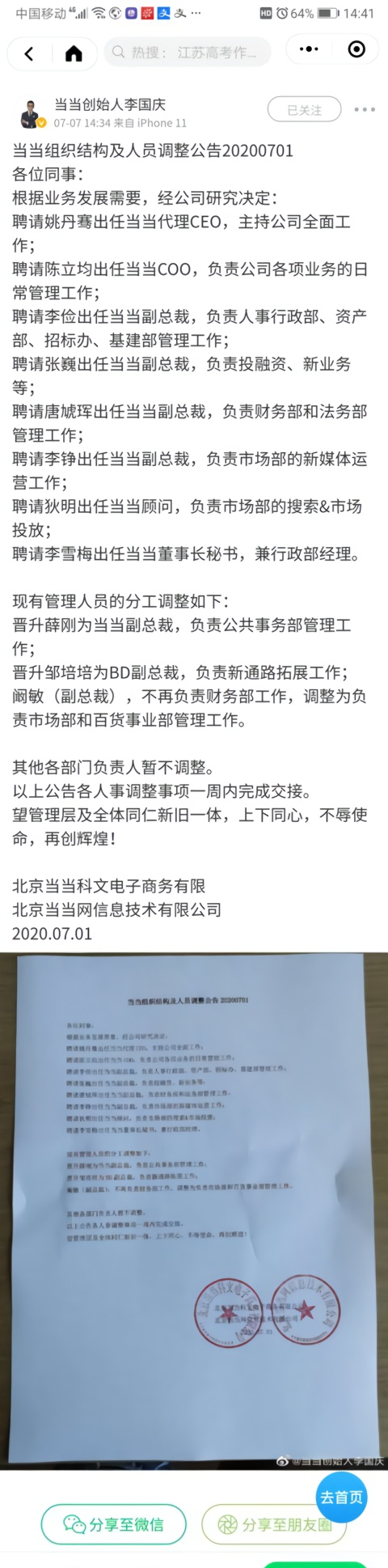
Task: Tap the 已关注 follow button
Action: [x=304, y=110]
